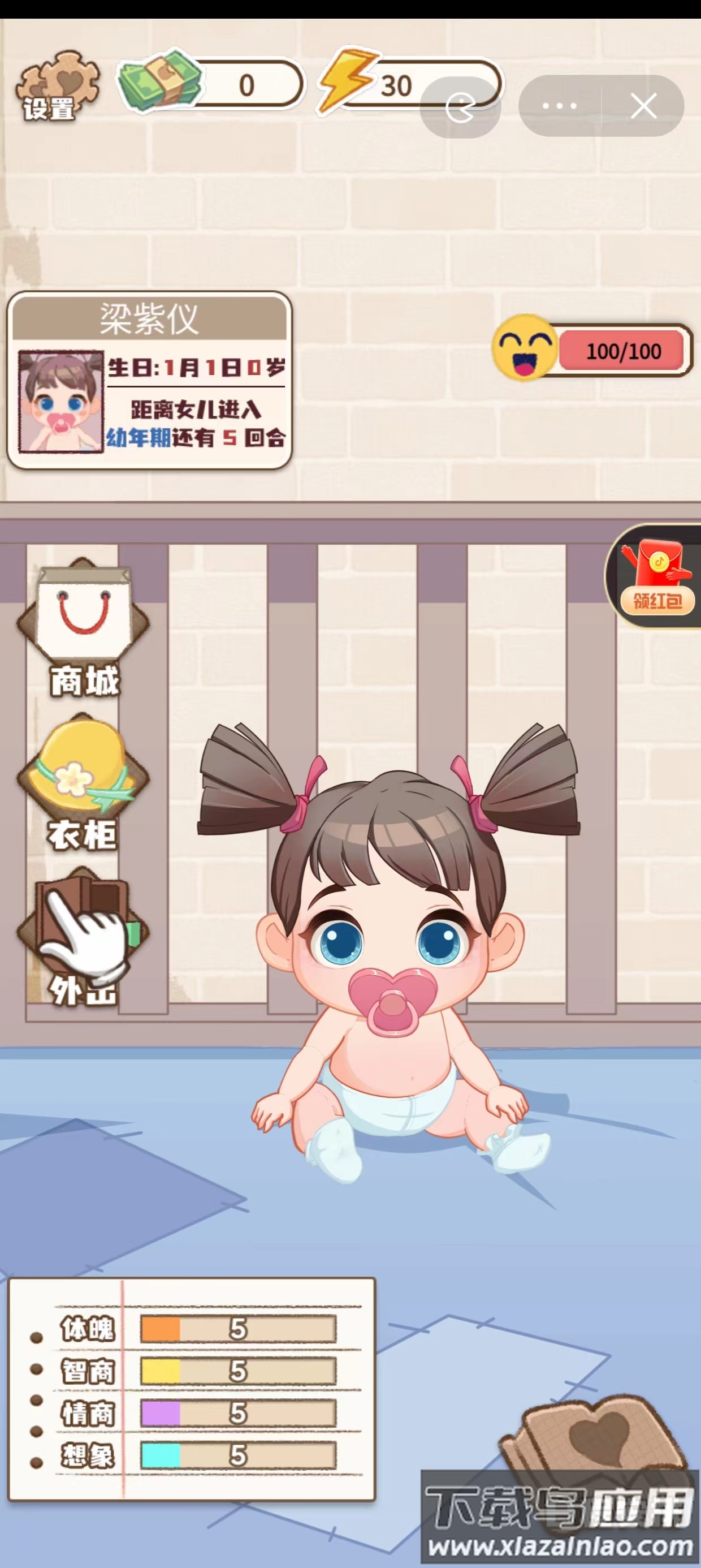Open the 衣柜 wardrobe hat button
This screenshot has width=701, height=1568.
pos(83,783)
